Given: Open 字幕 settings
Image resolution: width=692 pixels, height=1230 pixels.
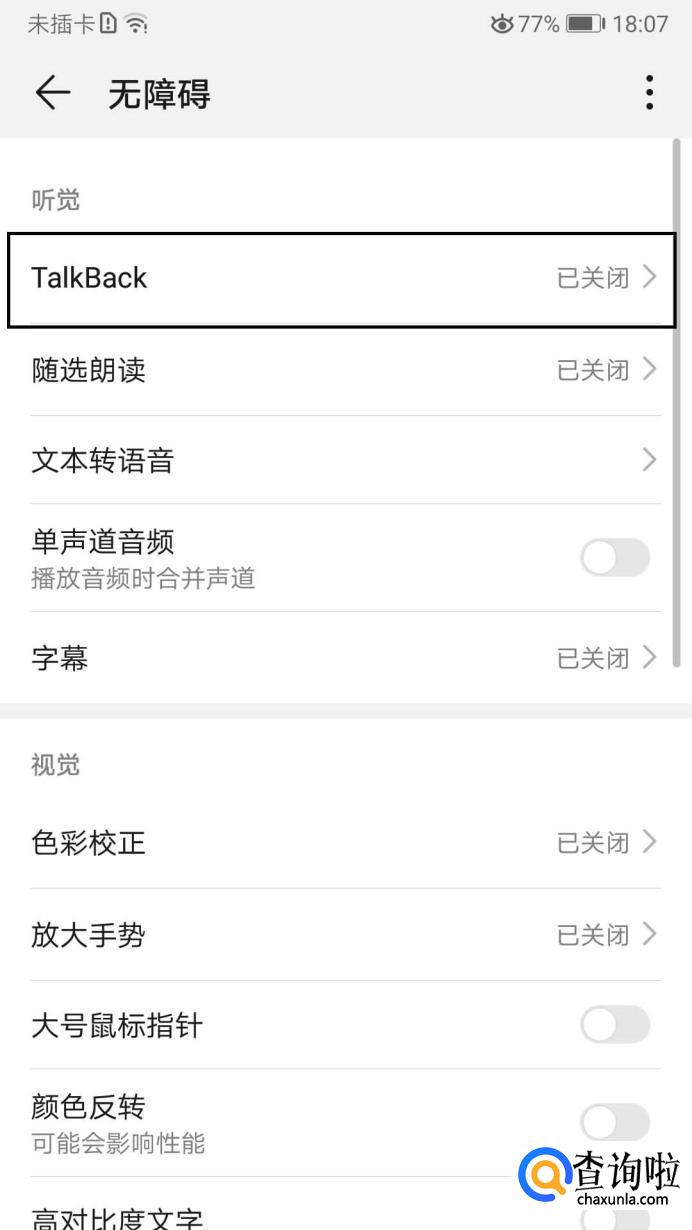Looking at the screenshot, I should pos(340,658).
